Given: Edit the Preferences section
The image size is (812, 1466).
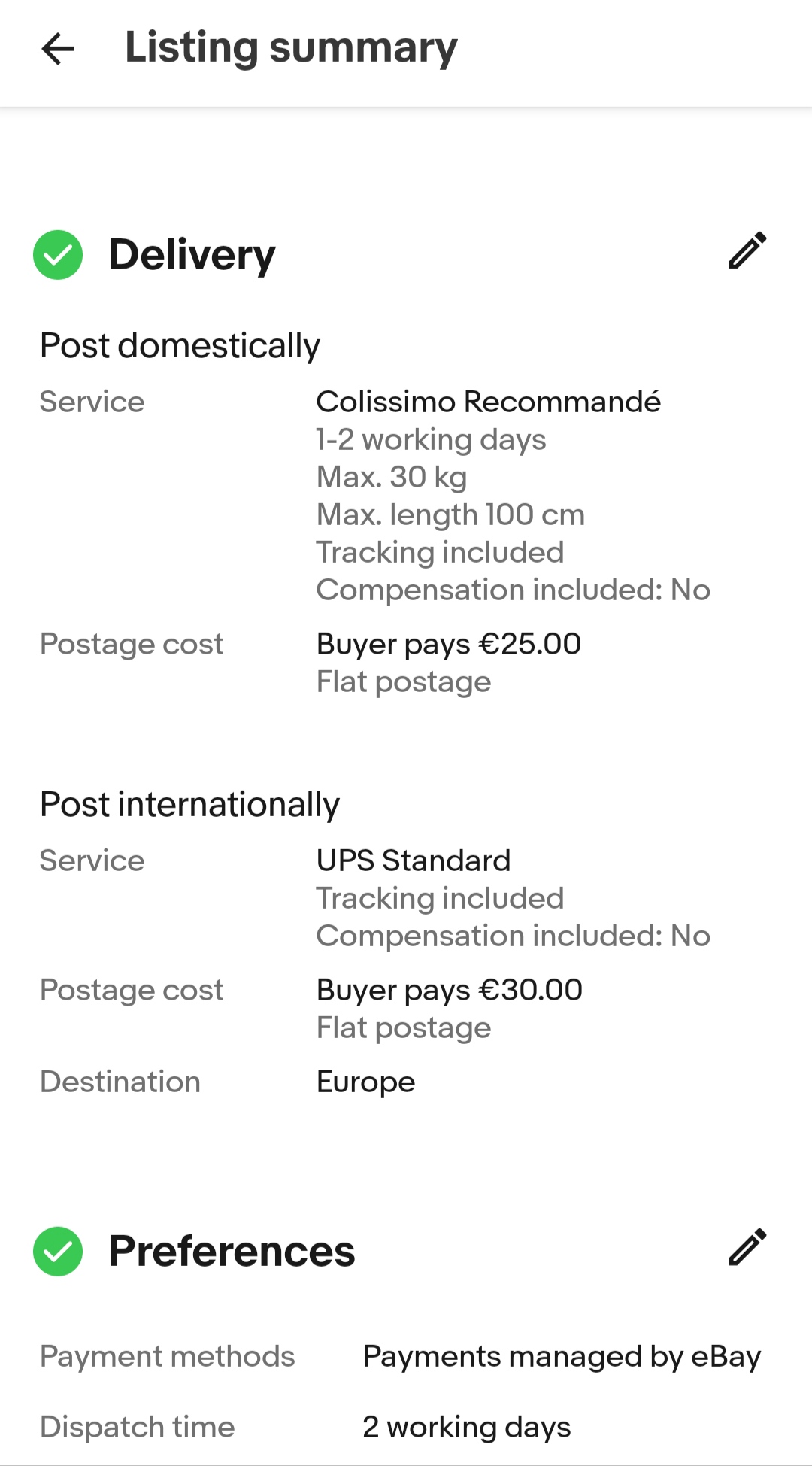Looking at the screenshot, I should (747, 1247).
